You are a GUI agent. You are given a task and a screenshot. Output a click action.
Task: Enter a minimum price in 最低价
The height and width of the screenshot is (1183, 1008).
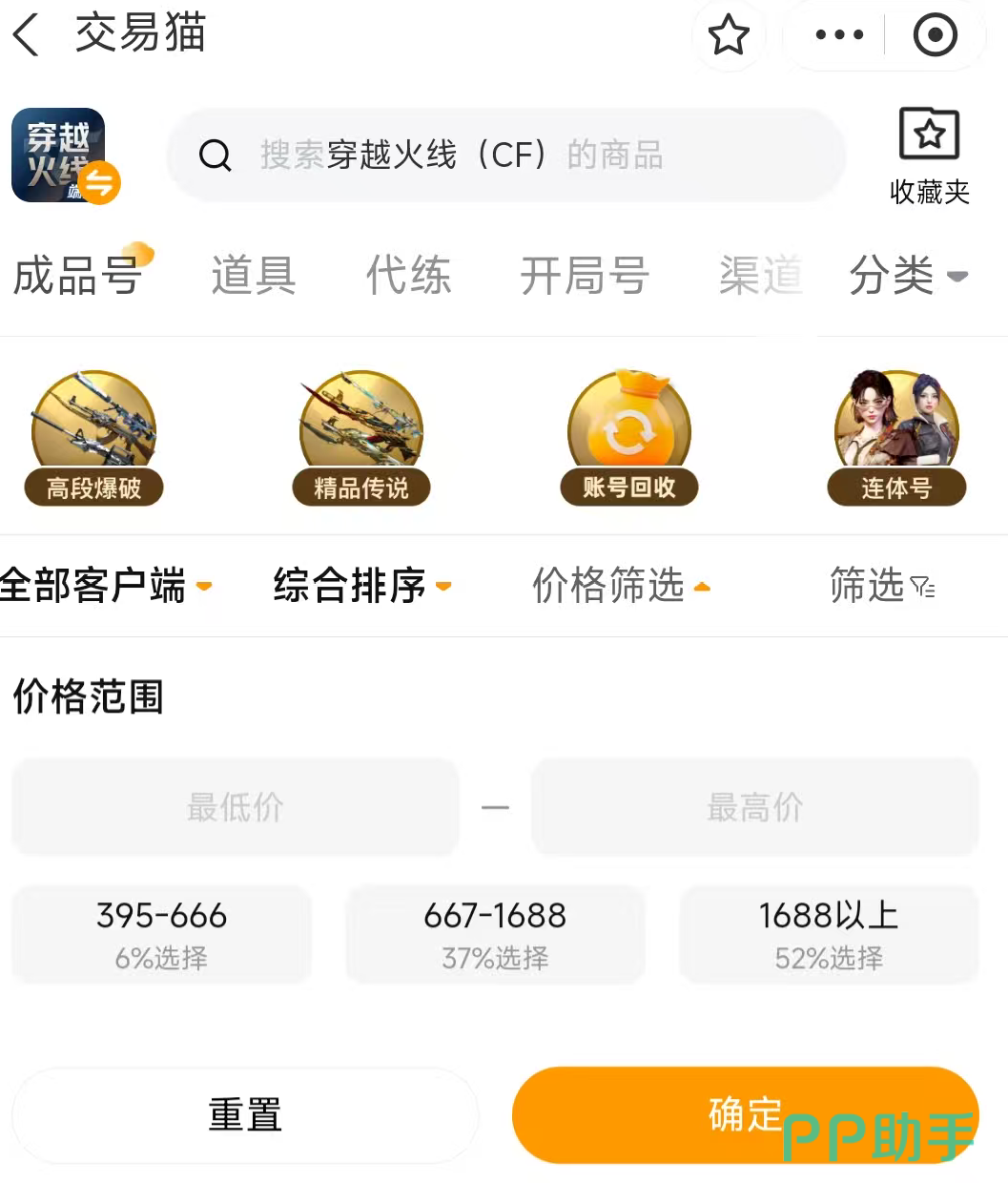[236, 807]
